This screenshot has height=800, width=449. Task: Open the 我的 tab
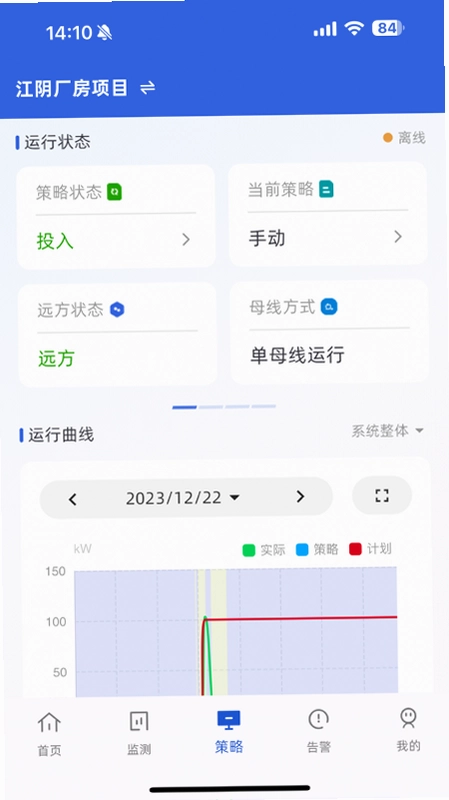pos(408,731)
